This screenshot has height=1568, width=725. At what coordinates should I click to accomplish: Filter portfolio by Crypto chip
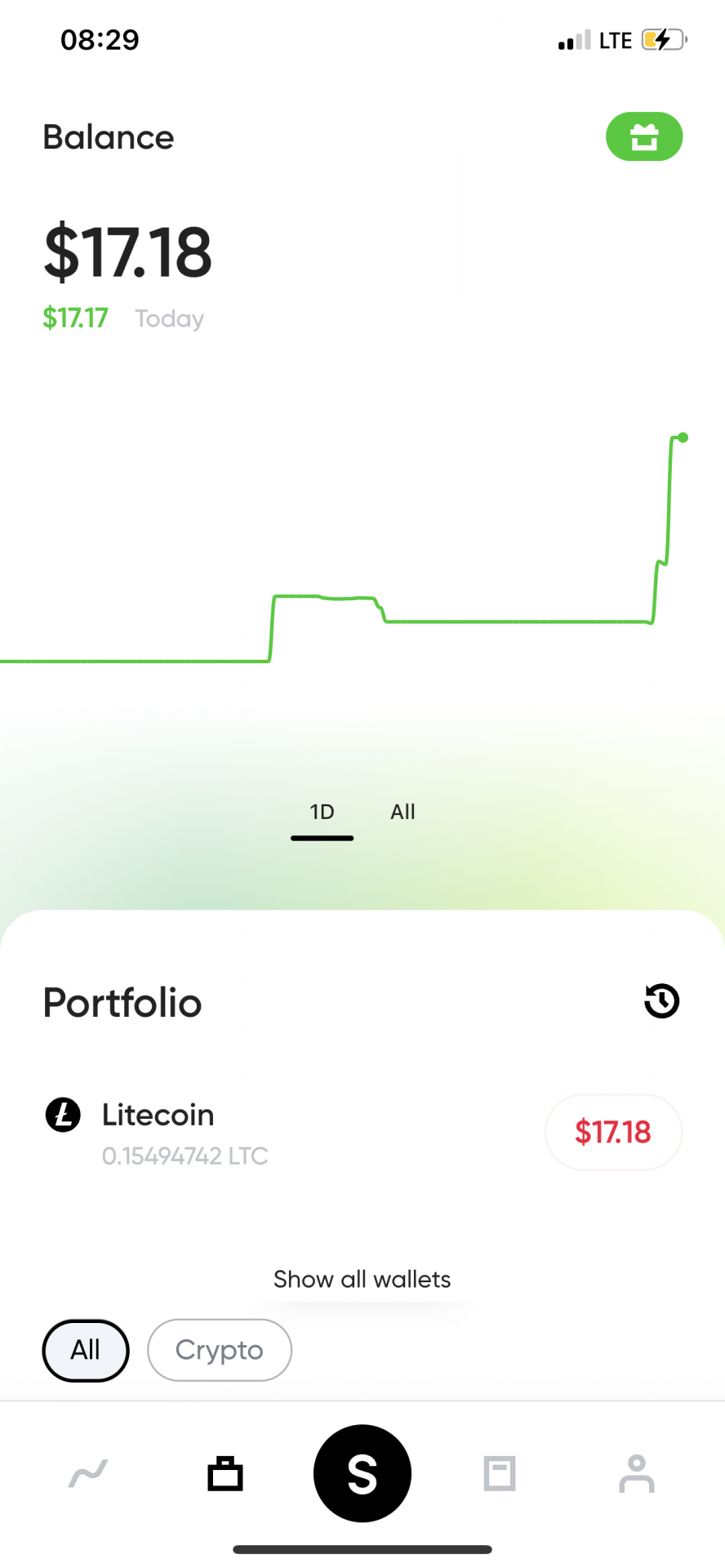[219, 1350]
